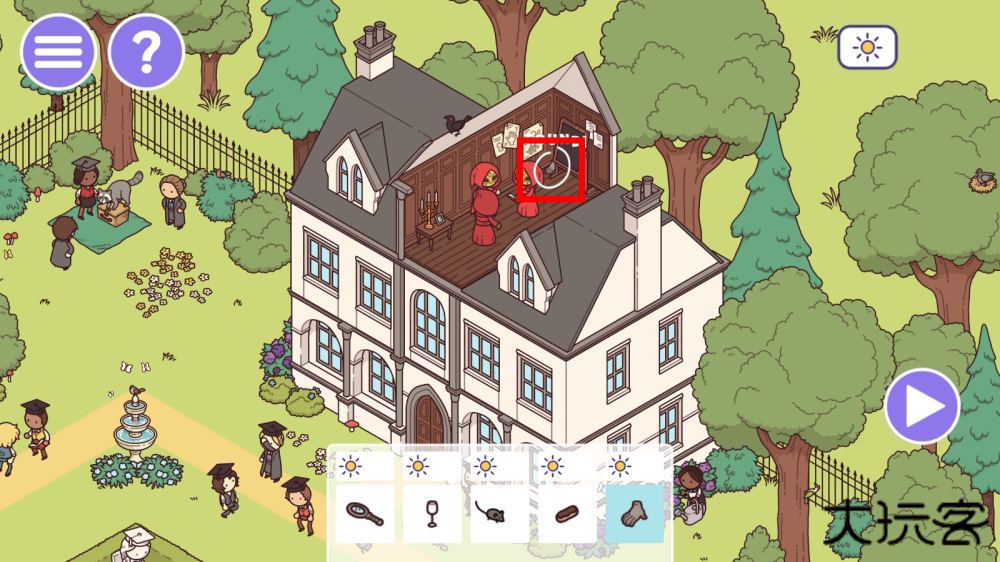
Task: Open the hamburger main menu
Action: coord(58,51)
